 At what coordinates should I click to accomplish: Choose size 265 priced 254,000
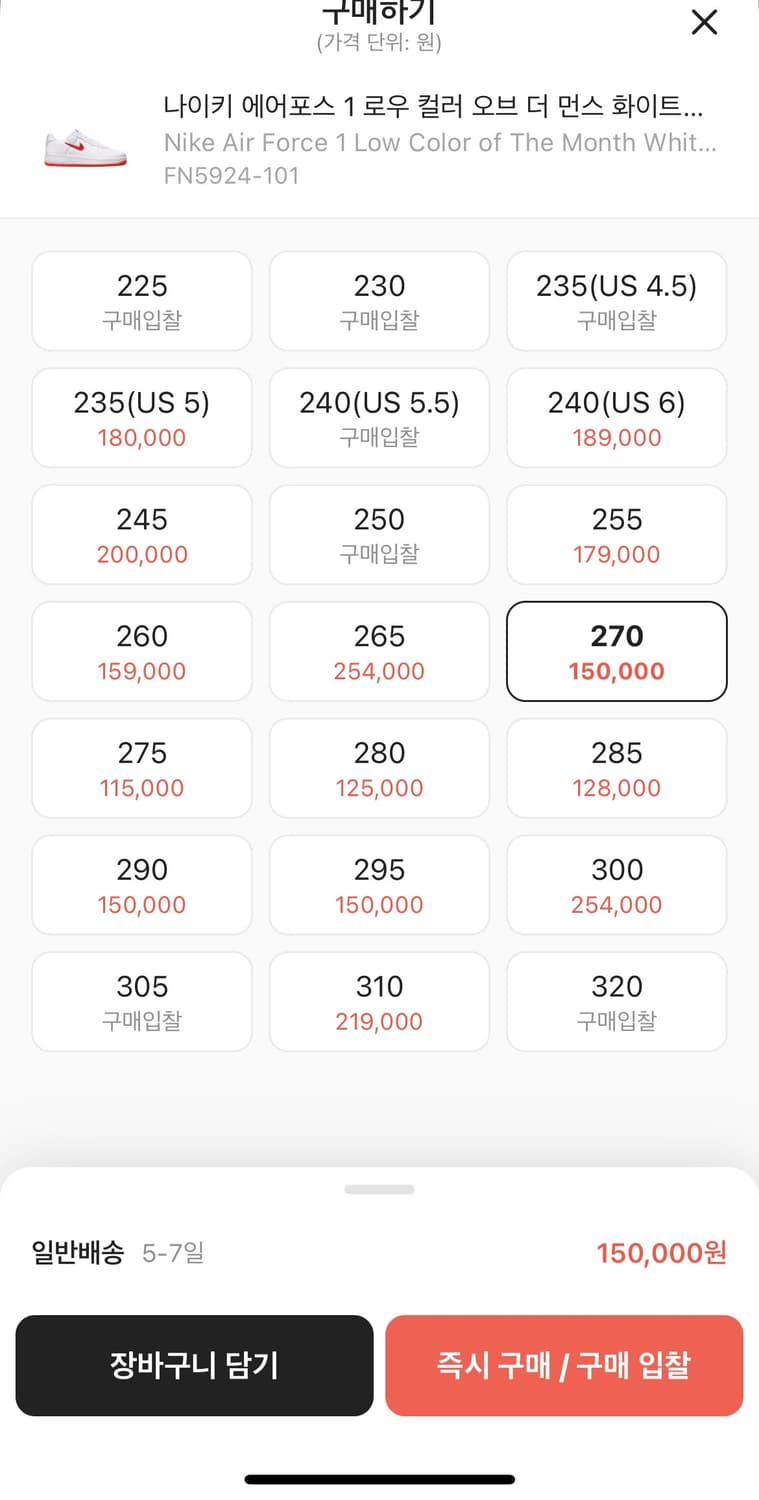coord(379,651)
